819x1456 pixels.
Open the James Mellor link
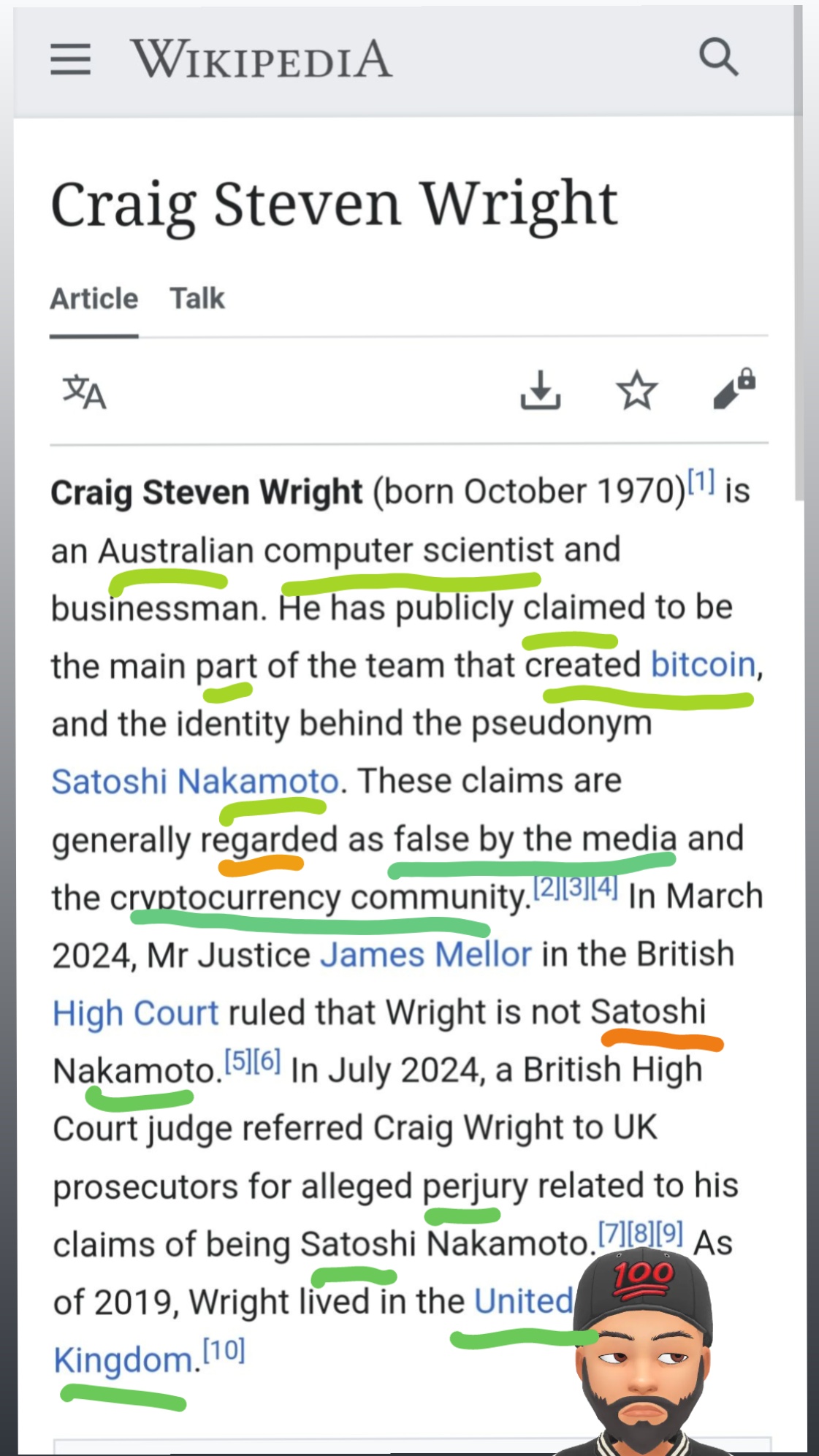point(426,954)
